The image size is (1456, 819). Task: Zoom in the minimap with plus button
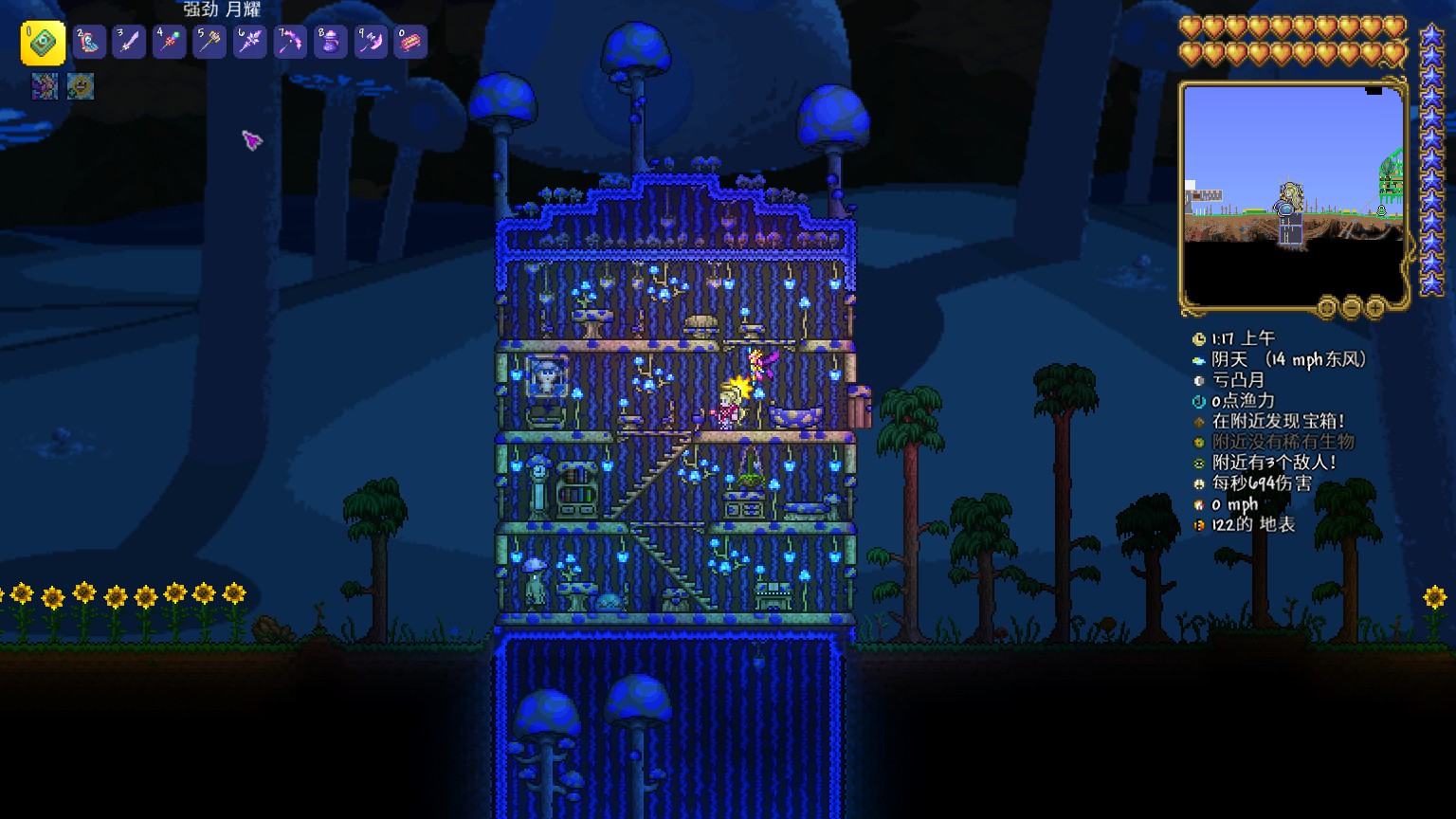pos(1375,307)
